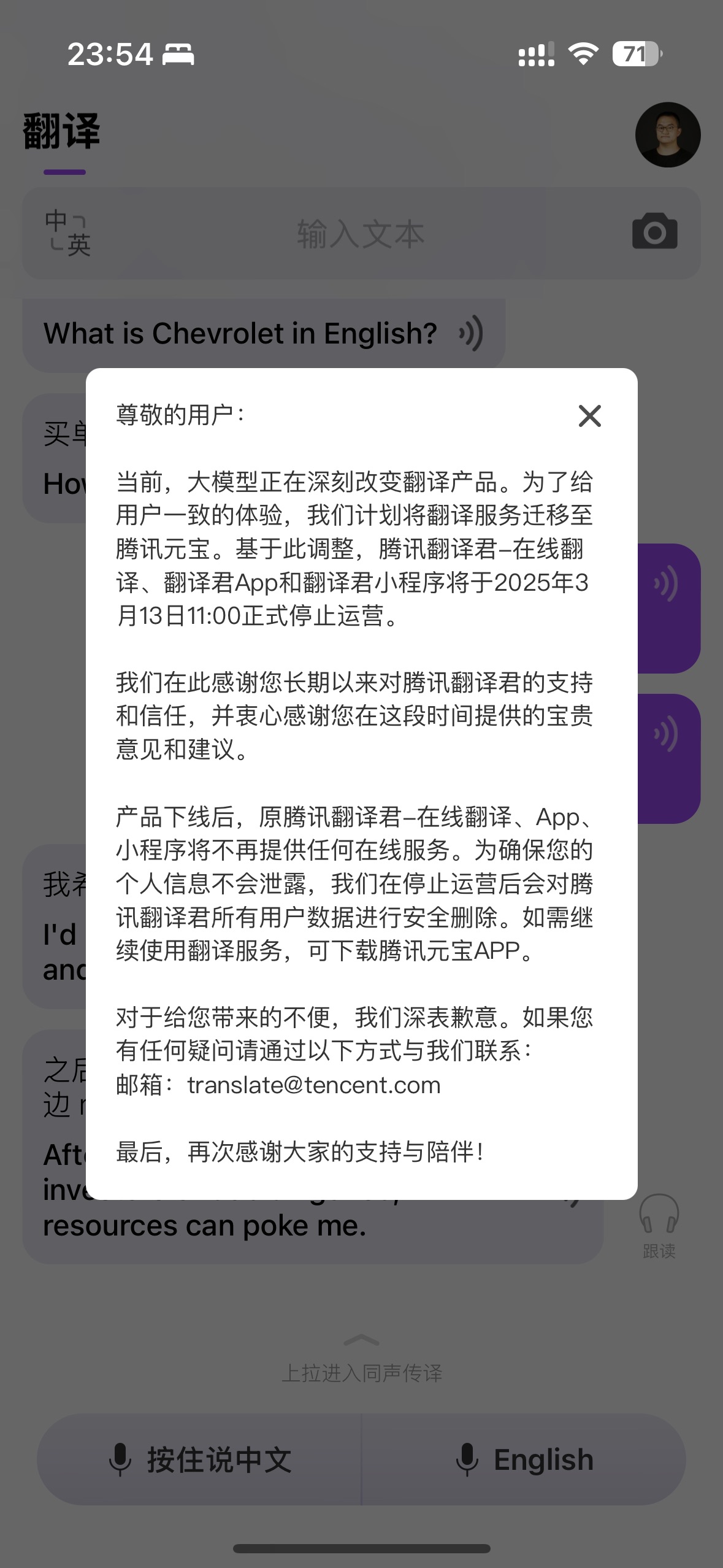Open the profile avatar
Image resolution: width=723 pixels, height=1568 pixels.
pyautogui.click(x=668, y=135)
